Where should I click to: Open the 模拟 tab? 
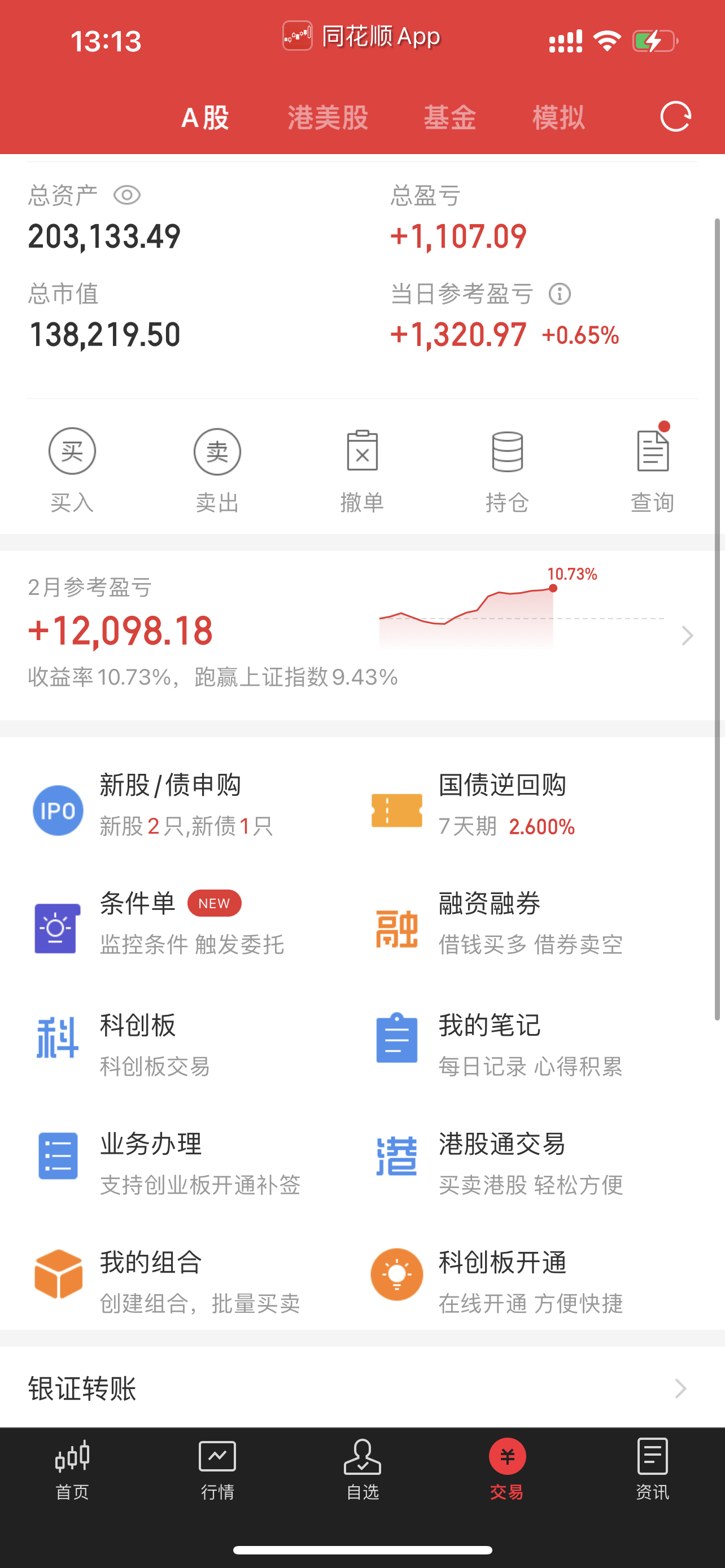558,117
